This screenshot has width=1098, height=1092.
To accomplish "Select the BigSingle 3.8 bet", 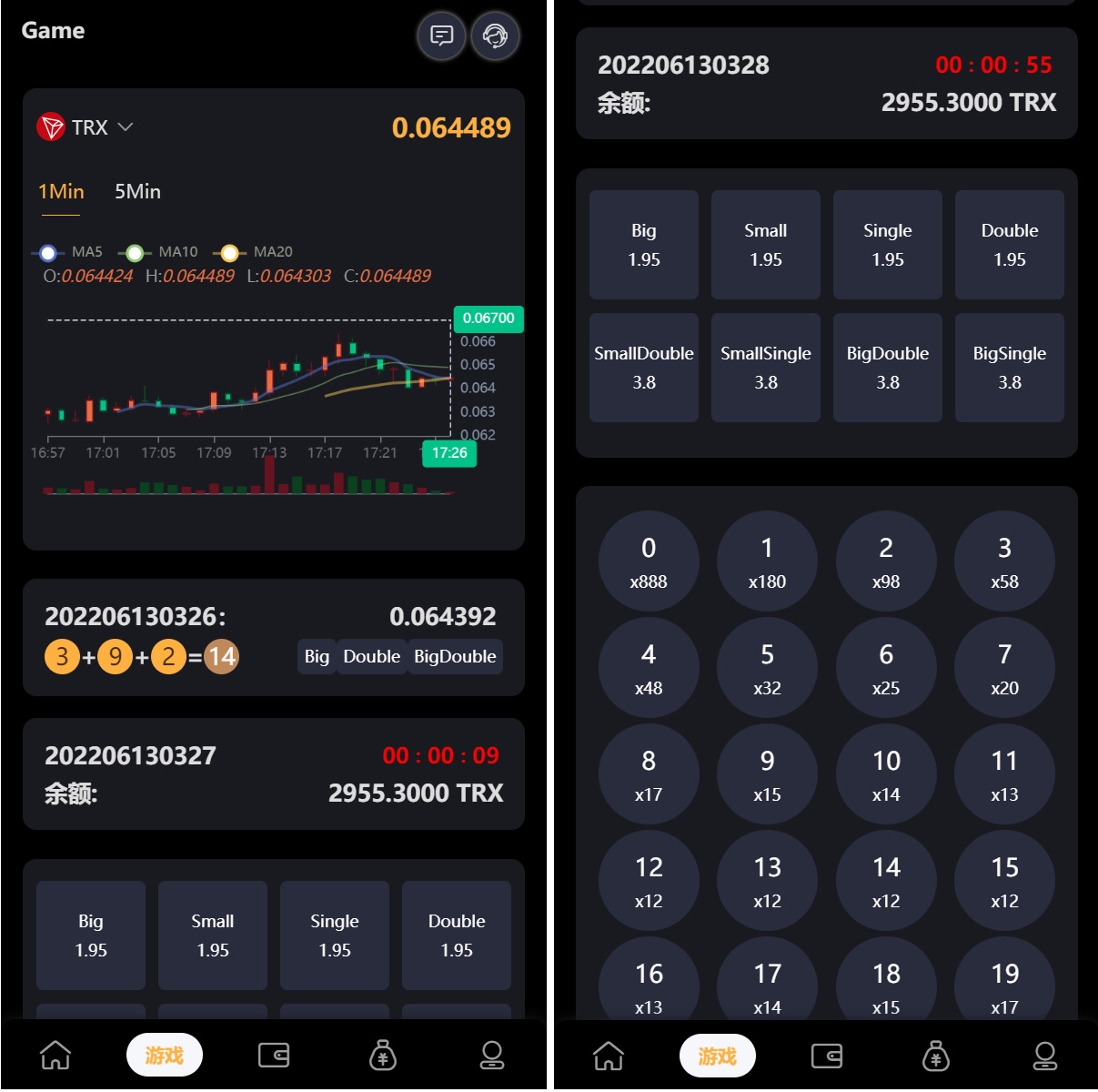I will (1010, 368).
